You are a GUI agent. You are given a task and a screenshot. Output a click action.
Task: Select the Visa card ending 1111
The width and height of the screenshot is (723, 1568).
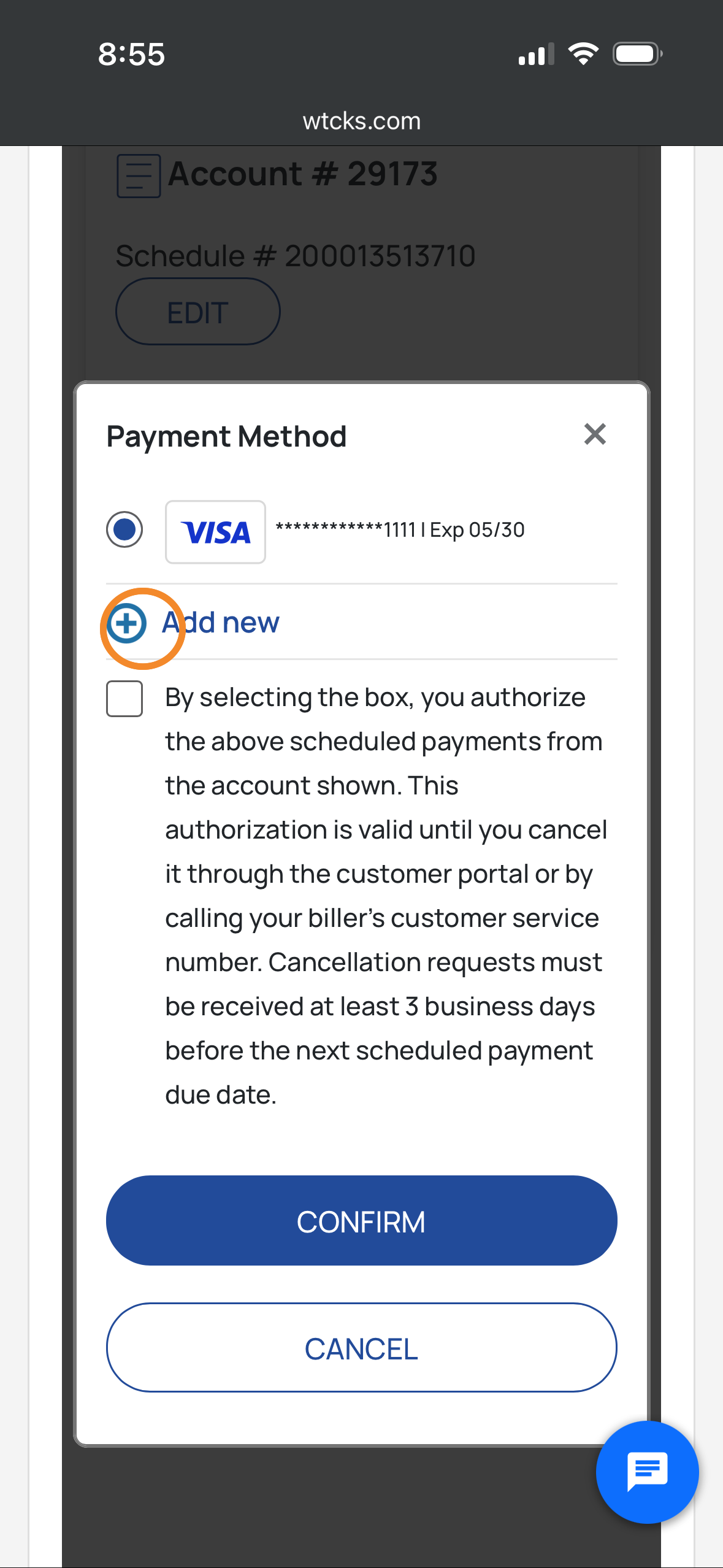[x=124, y=529]
